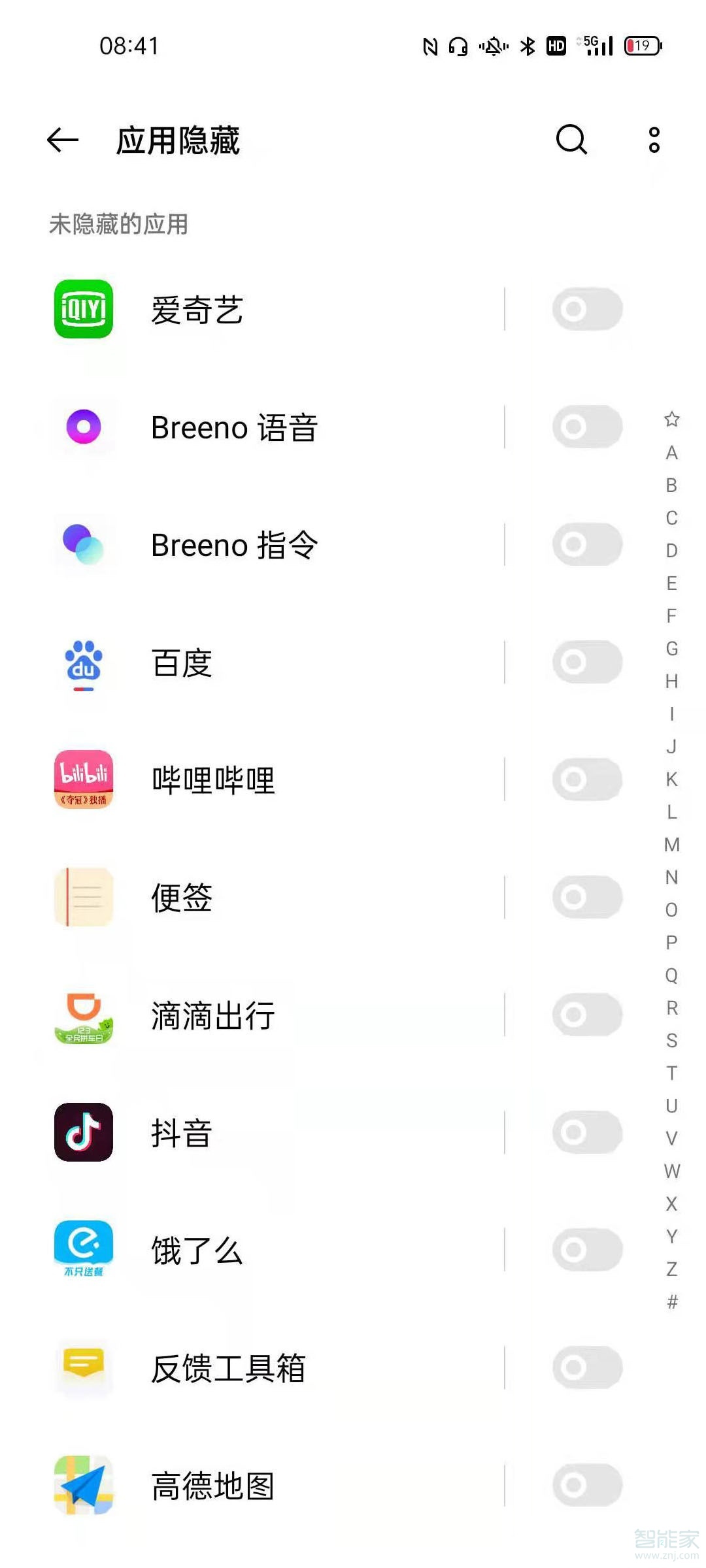Jump to # in alphabet index
This screenshot has width=706, height=1568.
671,1302
